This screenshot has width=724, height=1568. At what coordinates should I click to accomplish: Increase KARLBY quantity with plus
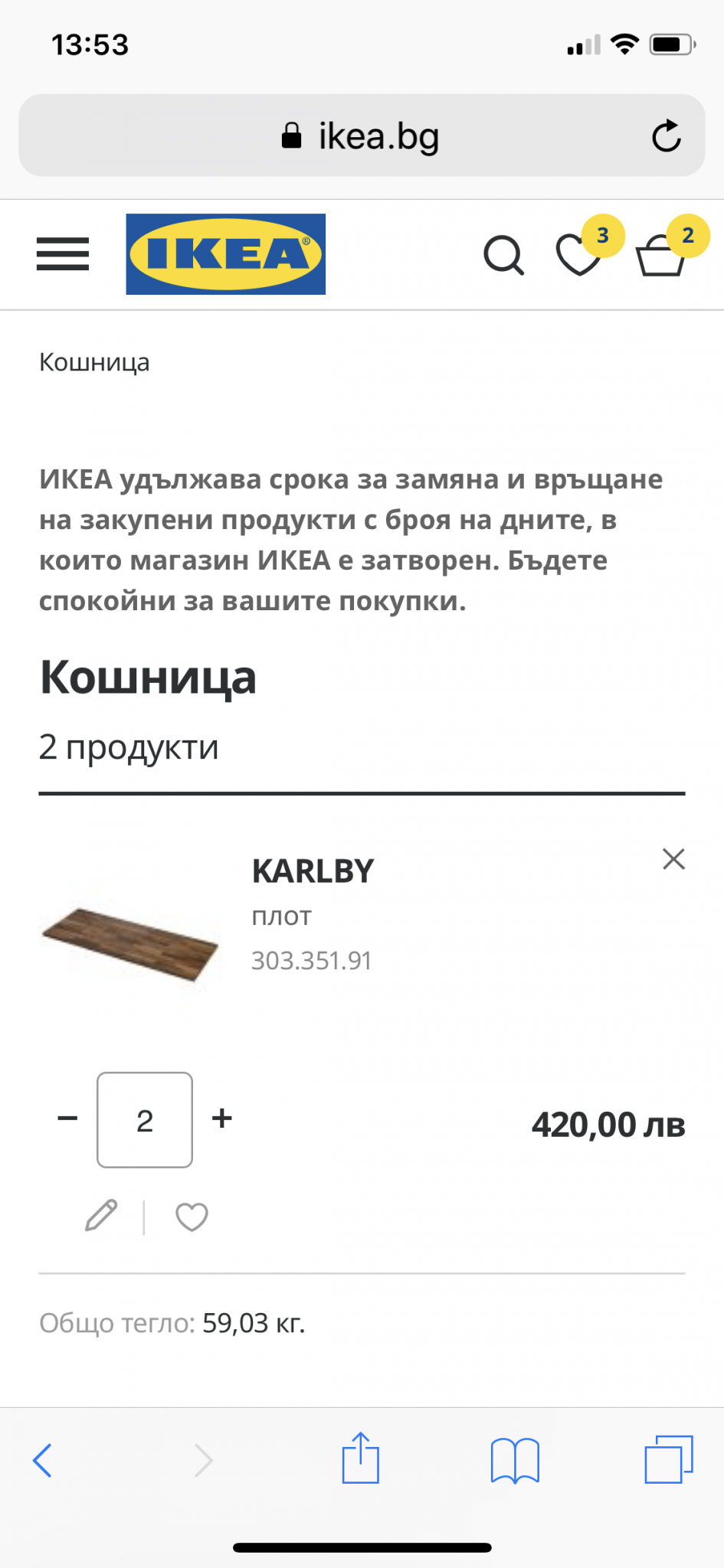(x=222, y=1119)
